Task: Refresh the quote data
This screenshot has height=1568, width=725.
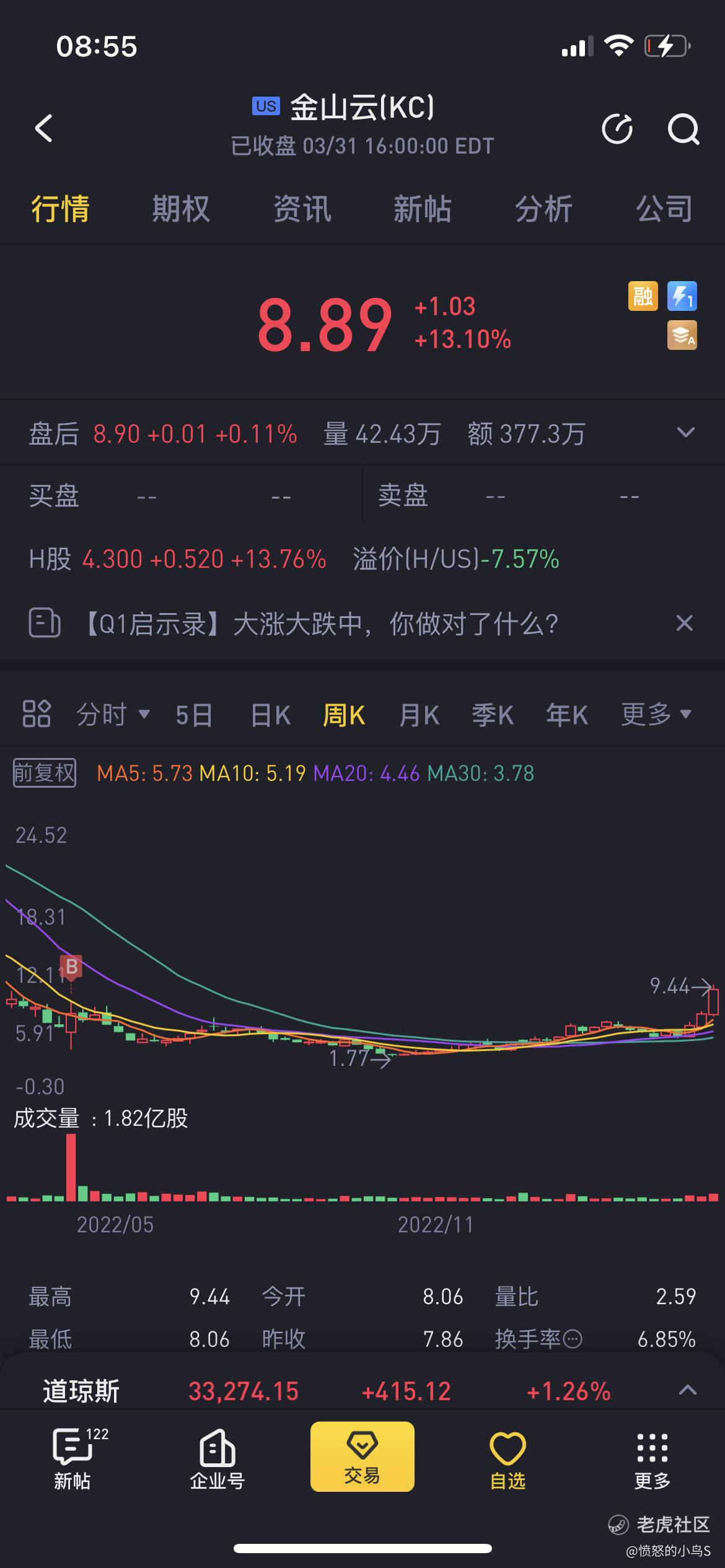Action: click(617, 129)
